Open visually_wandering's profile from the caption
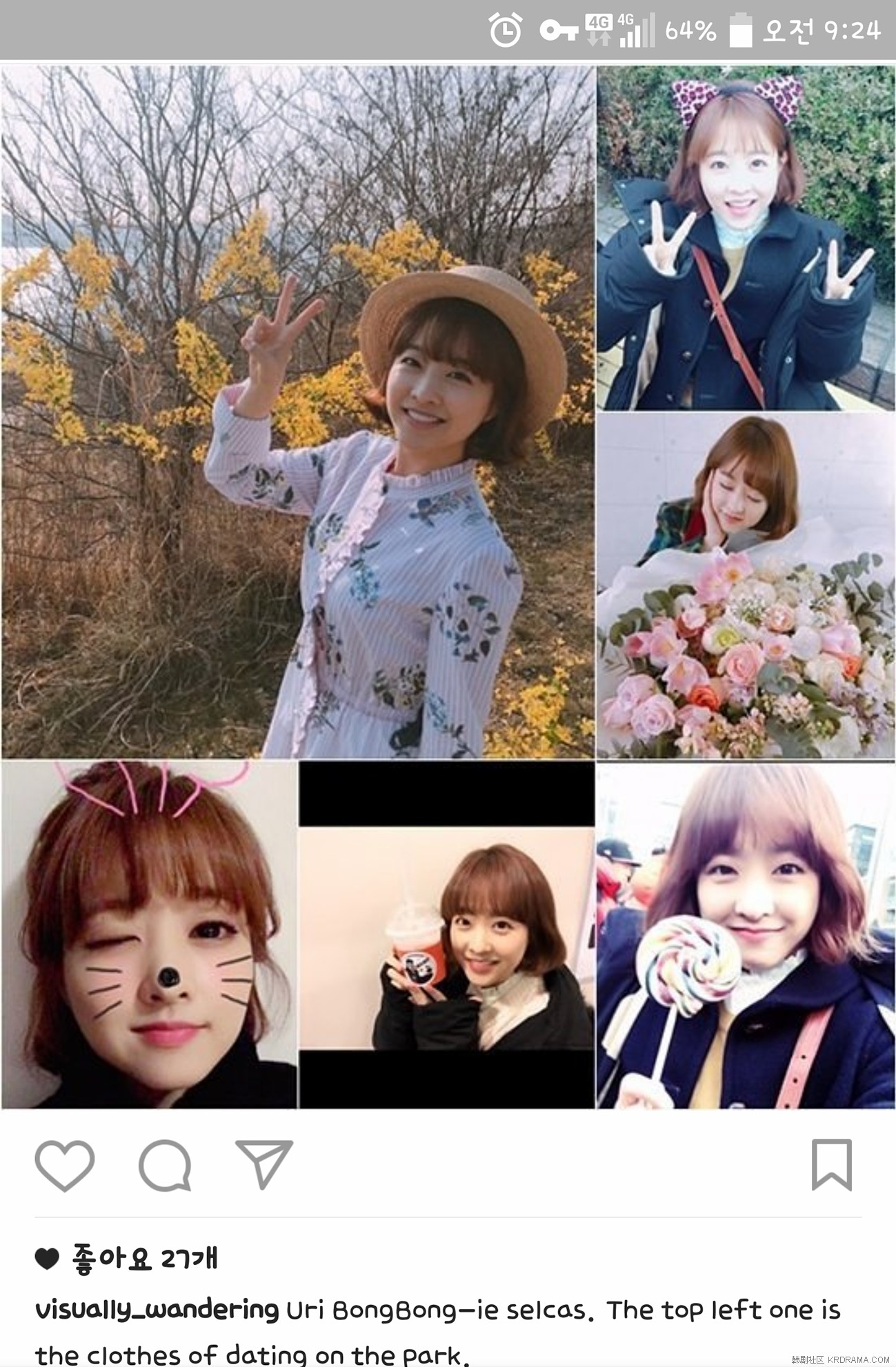The height and width of the screenshot is (1367, 896). (157, 1309)
